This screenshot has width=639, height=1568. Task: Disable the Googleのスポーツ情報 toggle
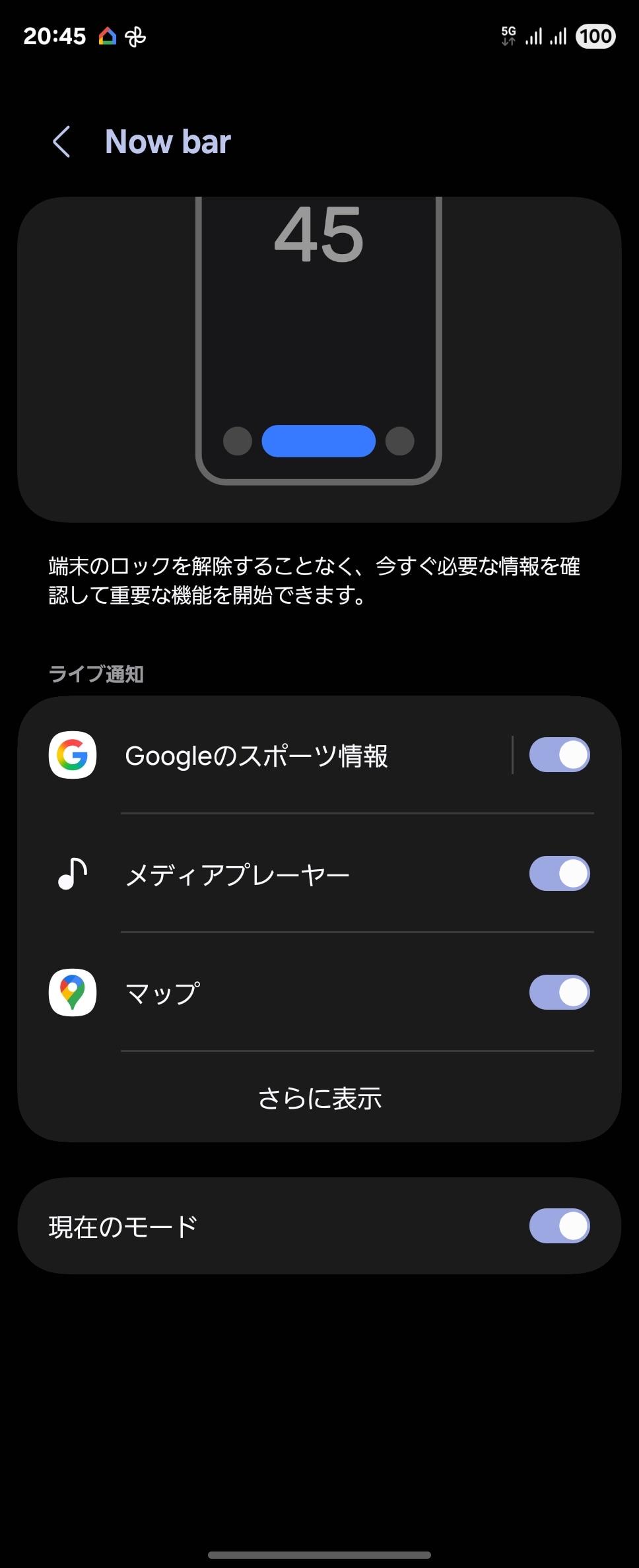pos(559,755)
